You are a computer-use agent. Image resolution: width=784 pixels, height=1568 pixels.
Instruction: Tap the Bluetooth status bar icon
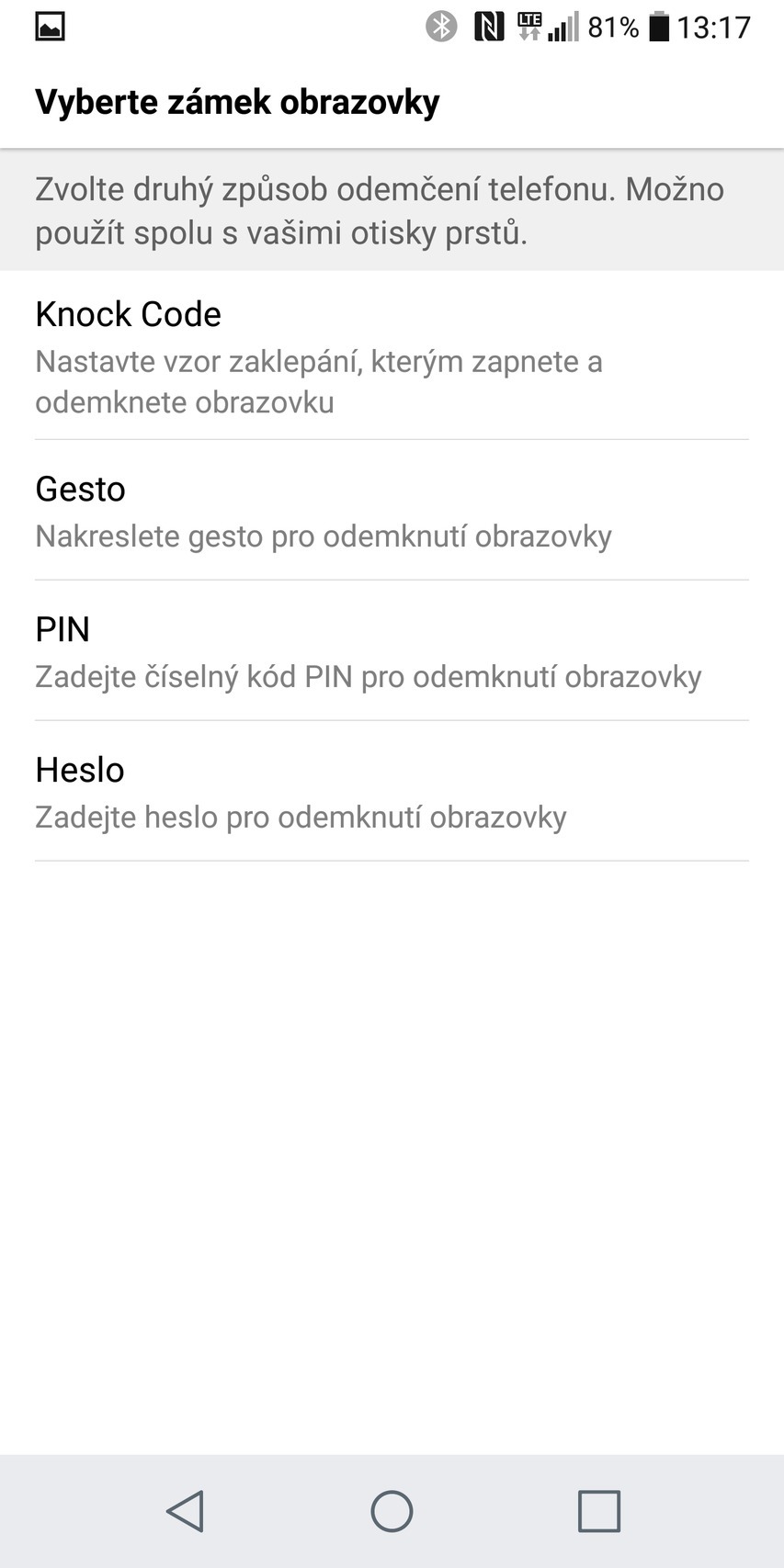(441, 26)
